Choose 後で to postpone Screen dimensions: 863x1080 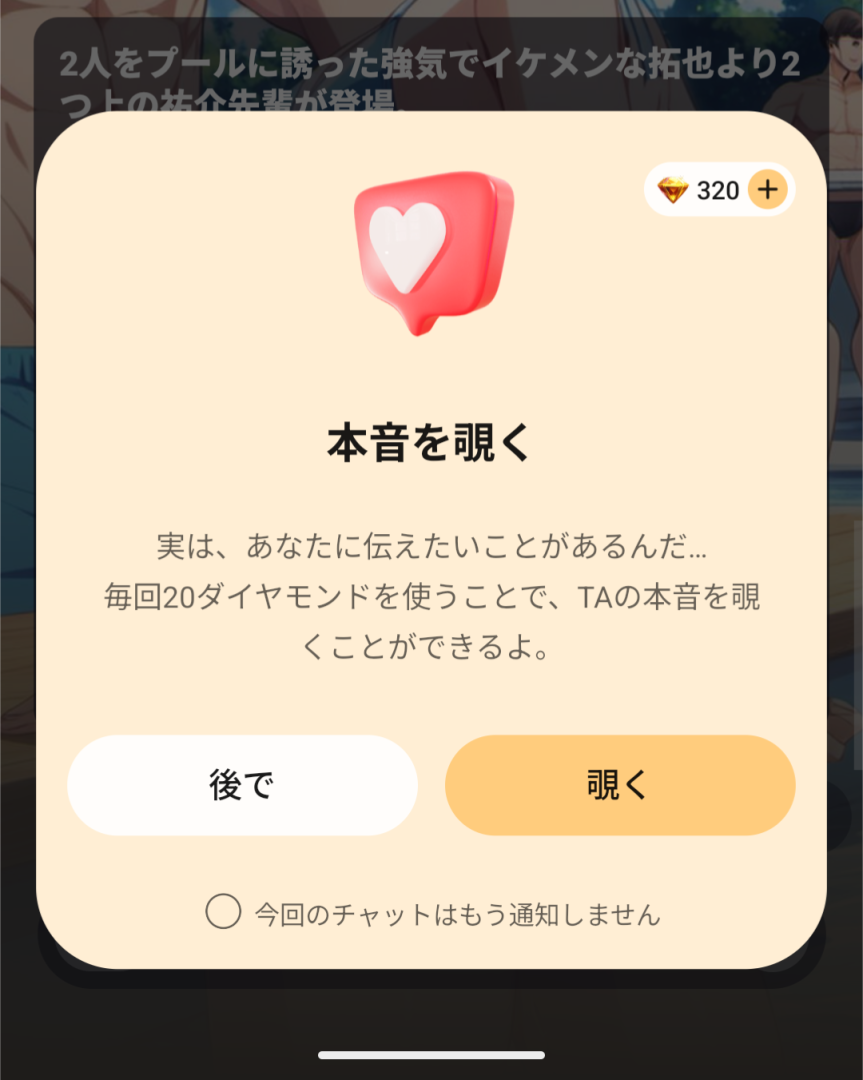pos(242,785)
